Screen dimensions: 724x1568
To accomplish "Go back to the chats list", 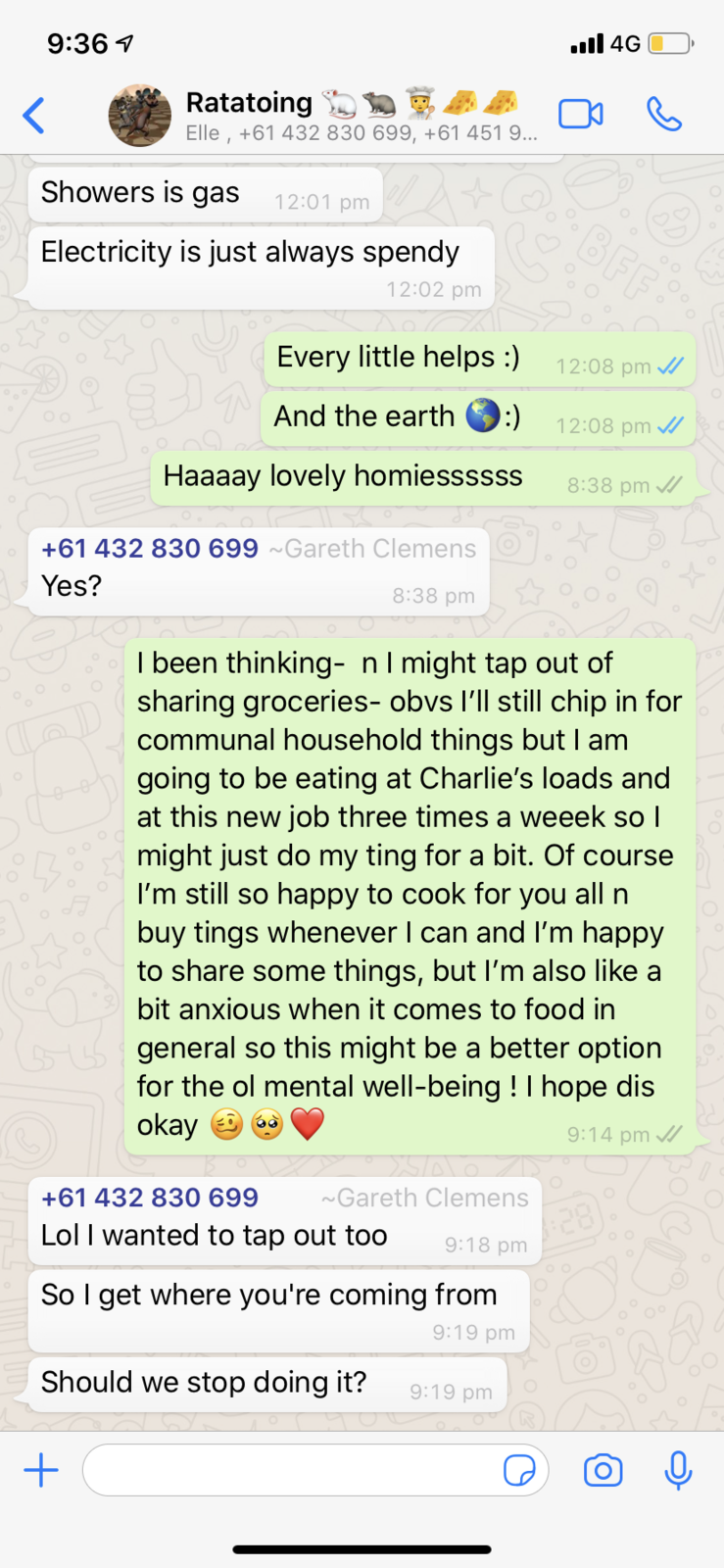I will (34, 116).
